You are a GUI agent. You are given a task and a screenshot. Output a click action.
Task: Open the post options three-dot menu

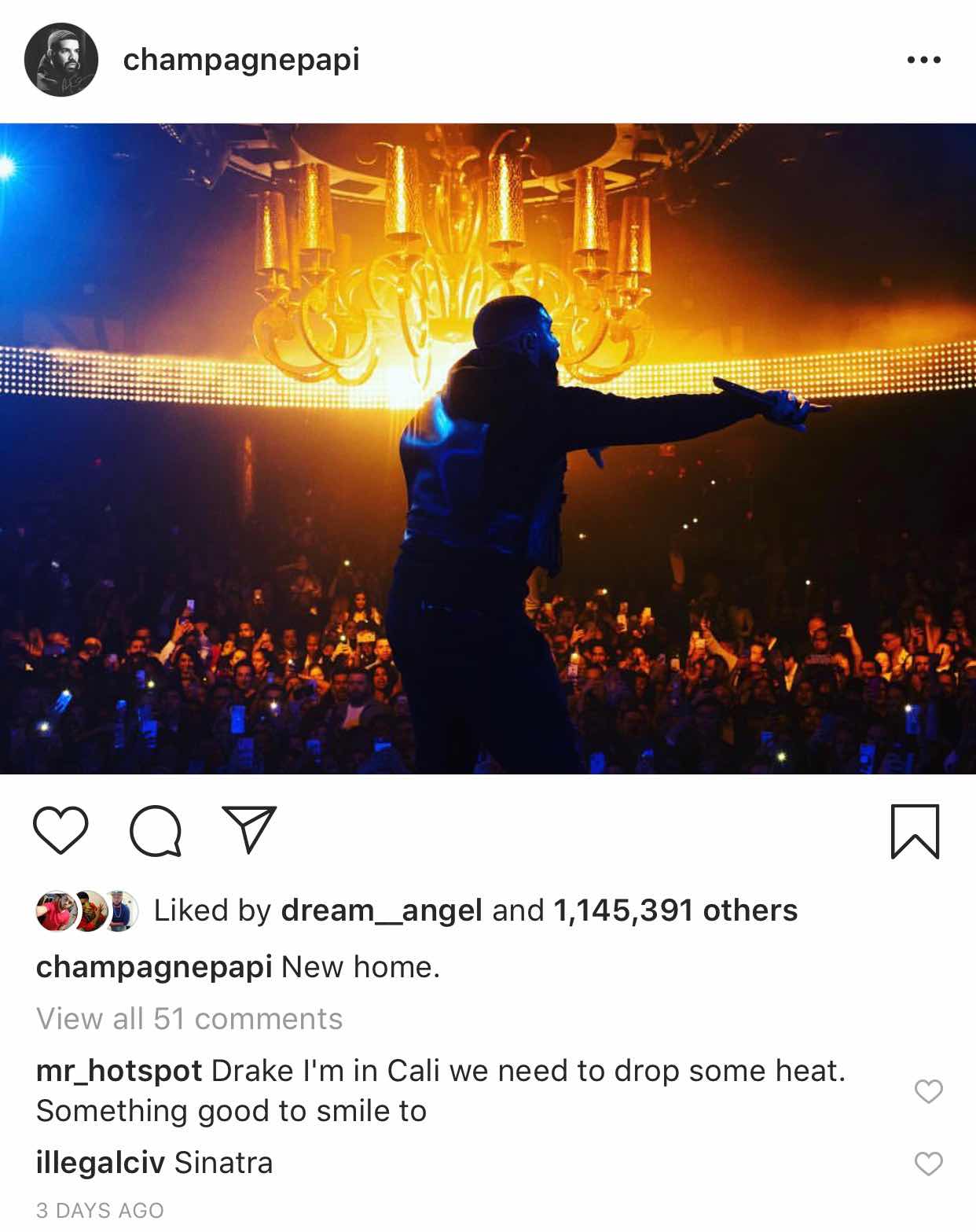click(923, 60)
